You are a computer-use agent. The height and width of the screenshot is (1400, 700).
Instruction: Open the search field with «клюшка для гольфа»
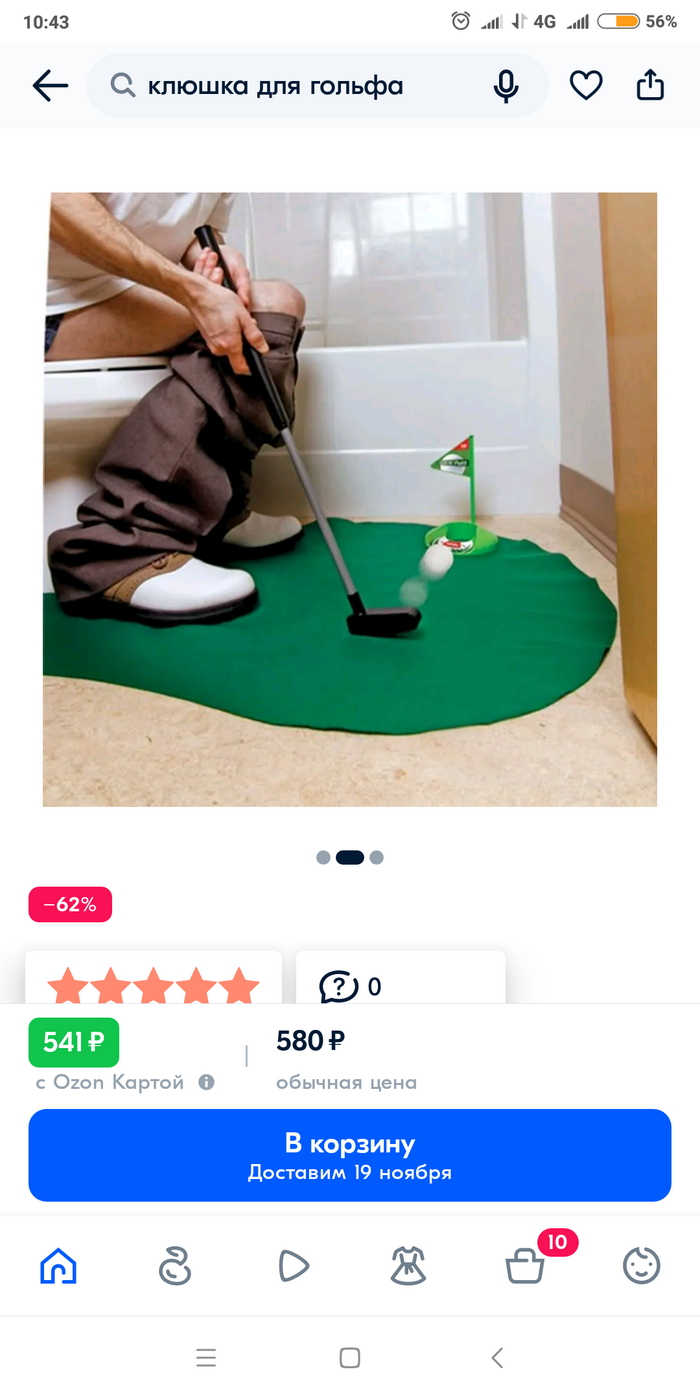point(300,86)
